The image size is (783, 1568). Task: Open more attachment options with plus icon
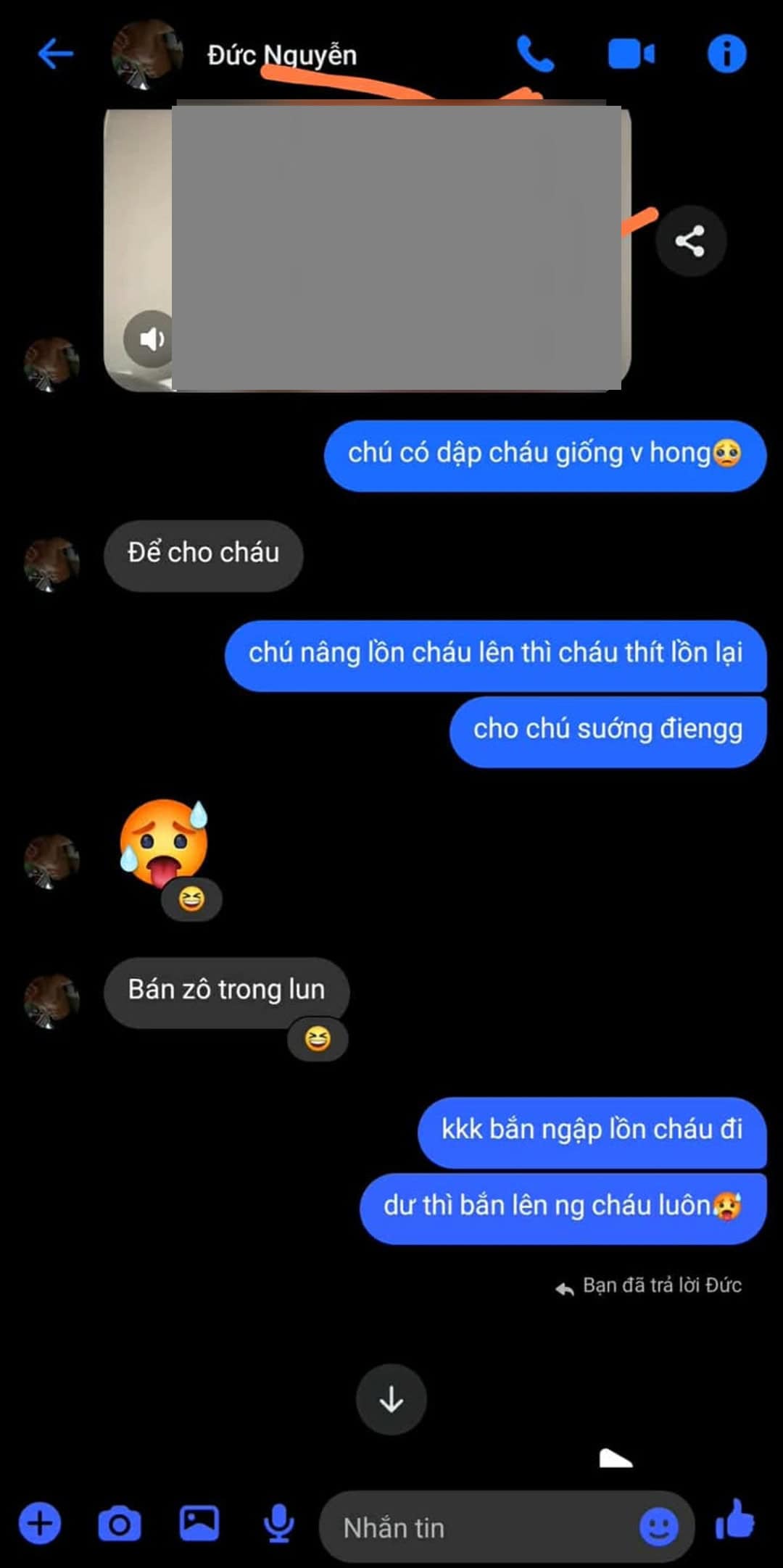pos(40,1525)
